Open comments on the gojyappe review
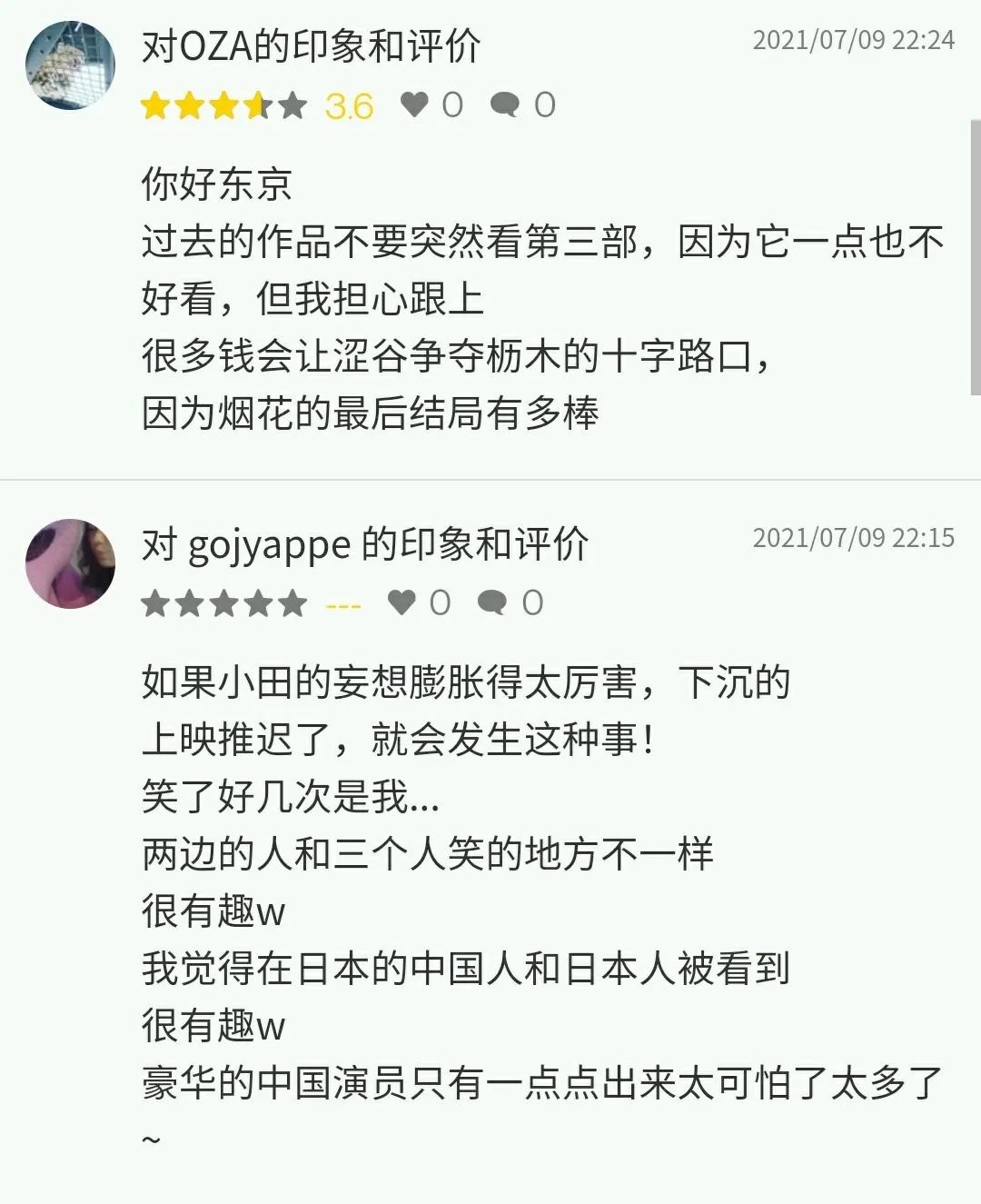The width and height of the screenshot is (981, 1204). point(493,602)
